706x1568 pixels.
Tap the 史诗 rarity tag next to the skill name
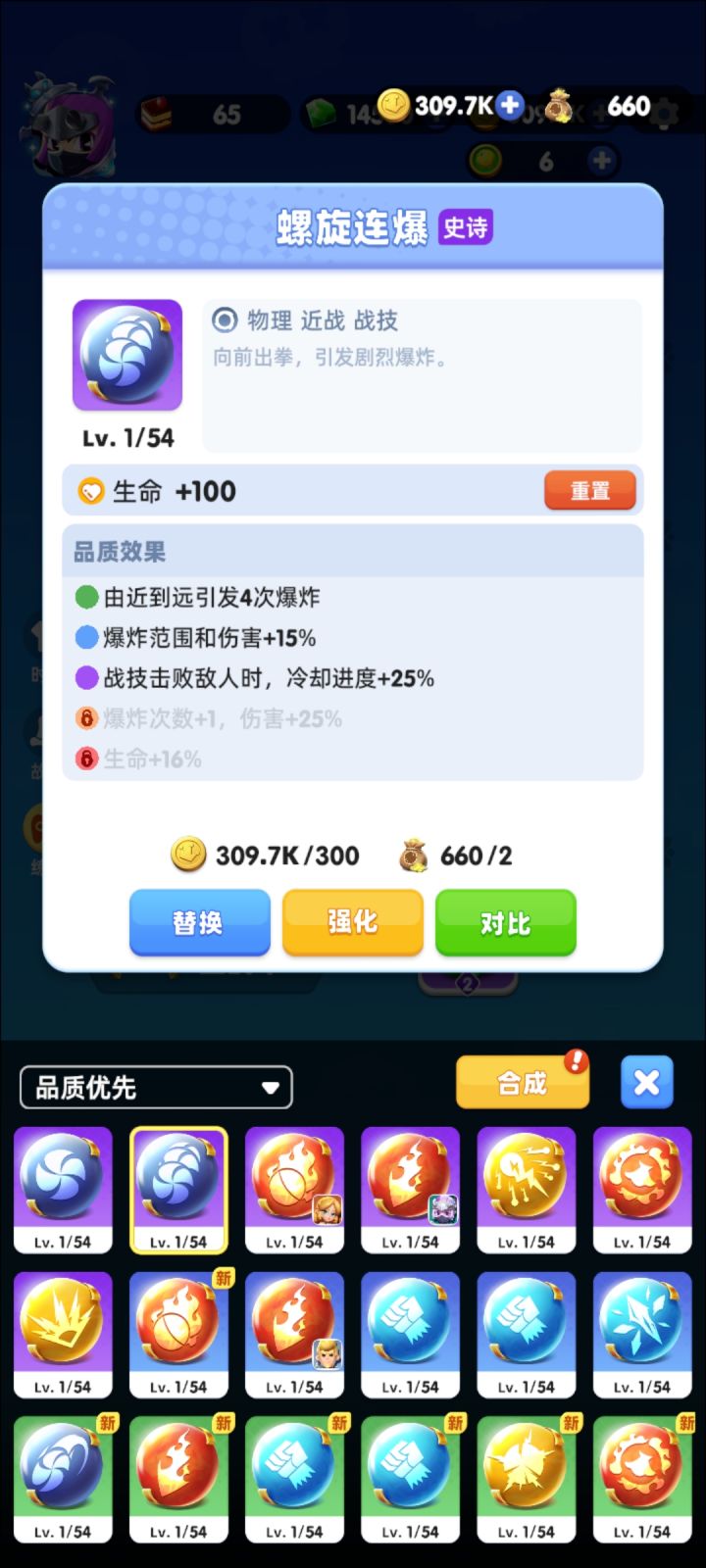coord(466,226)
